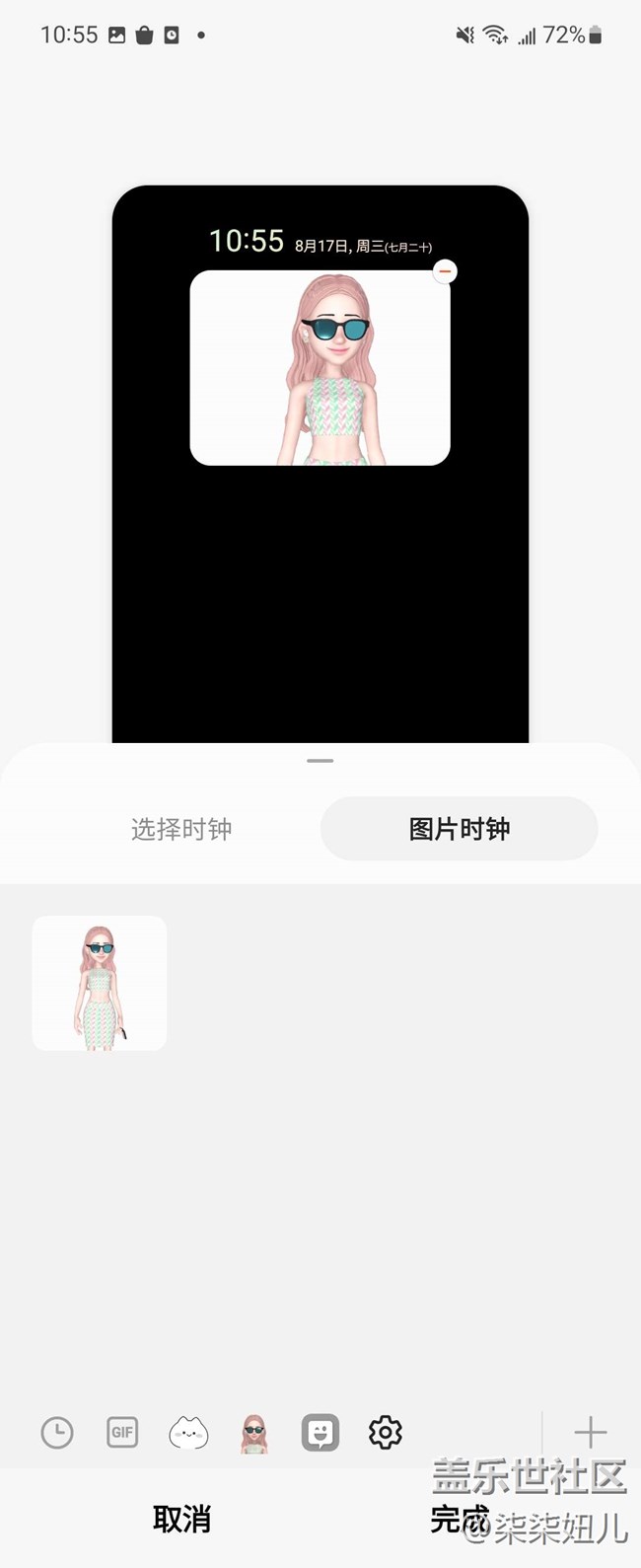
Task: Tap 完成 to finish editing
Action: [x=459, y=1519]
